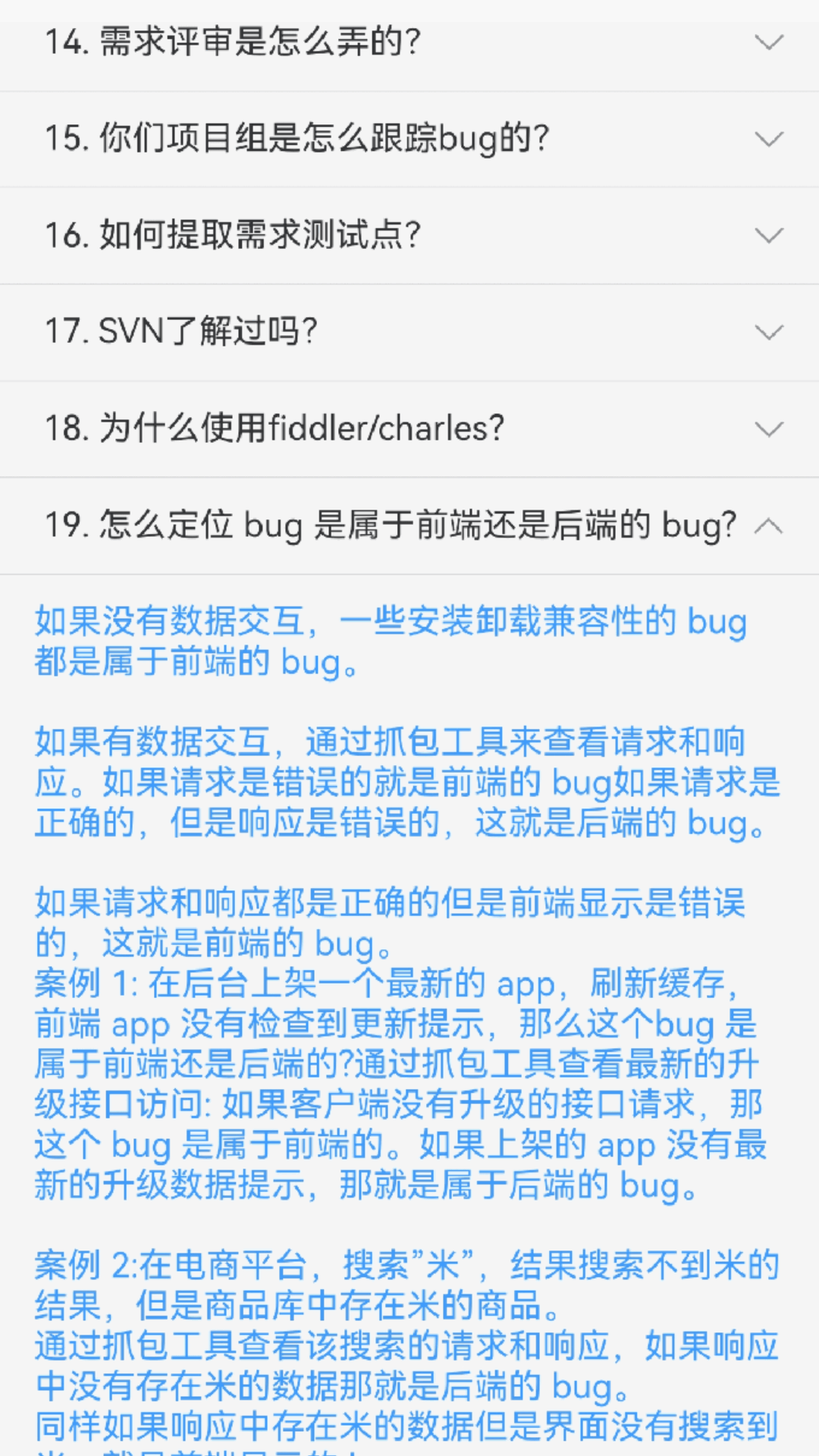This screenshot has height=1456, width=819.
Task: Expand question 15 about tracking bugs
Action: (x=769, y=138)
